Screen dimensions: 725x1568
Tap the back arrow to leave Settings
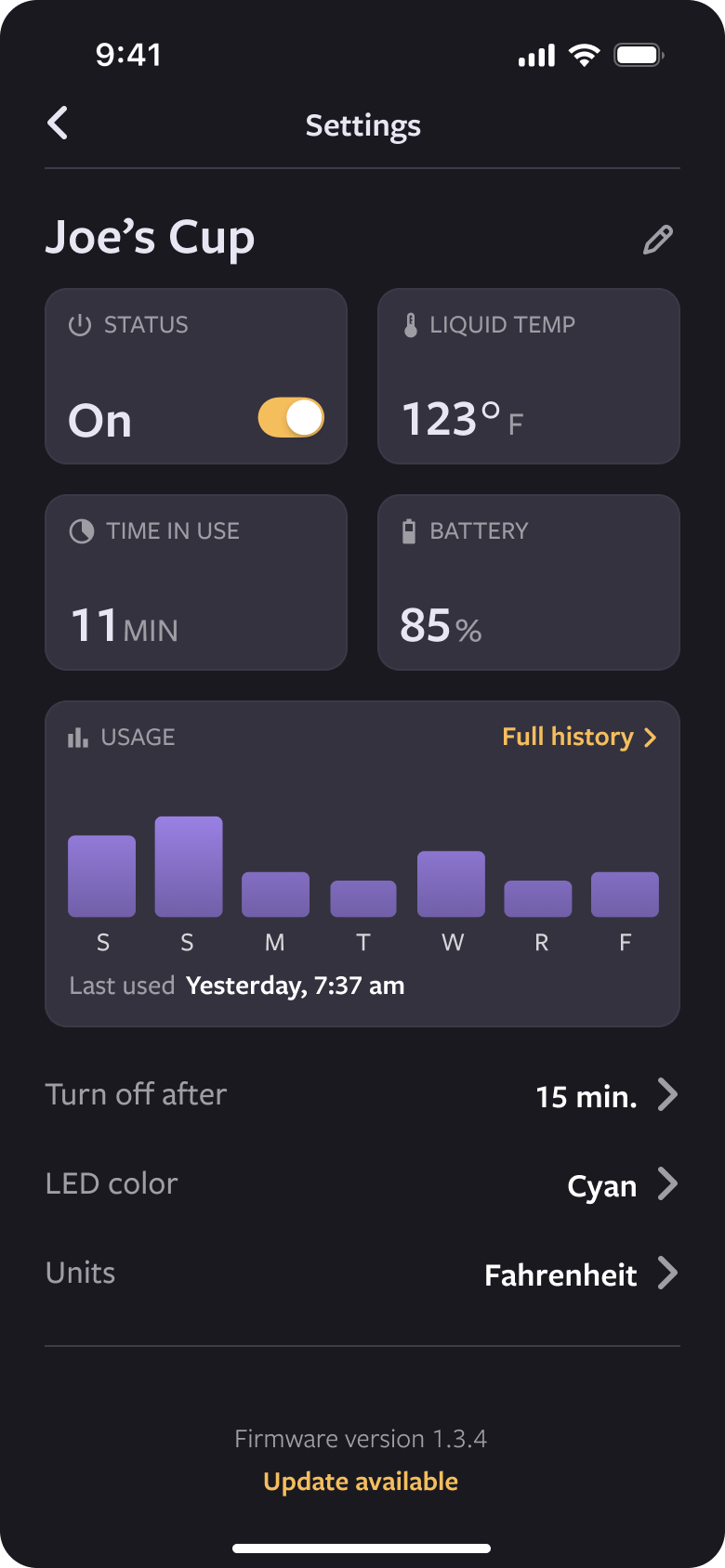[58, 124]
